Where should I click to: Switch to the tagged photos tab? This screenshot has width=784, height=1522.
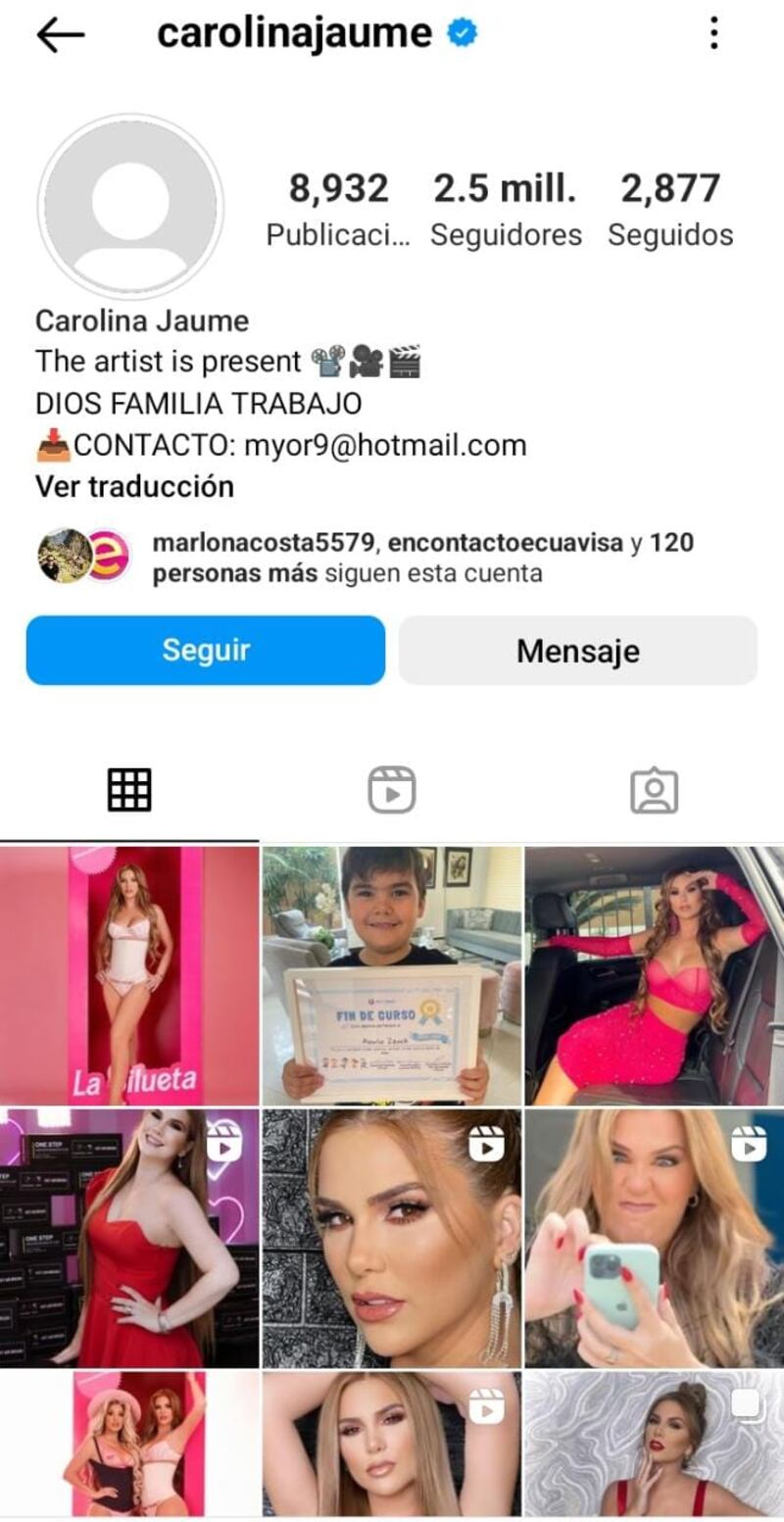(x=654, y=790)
